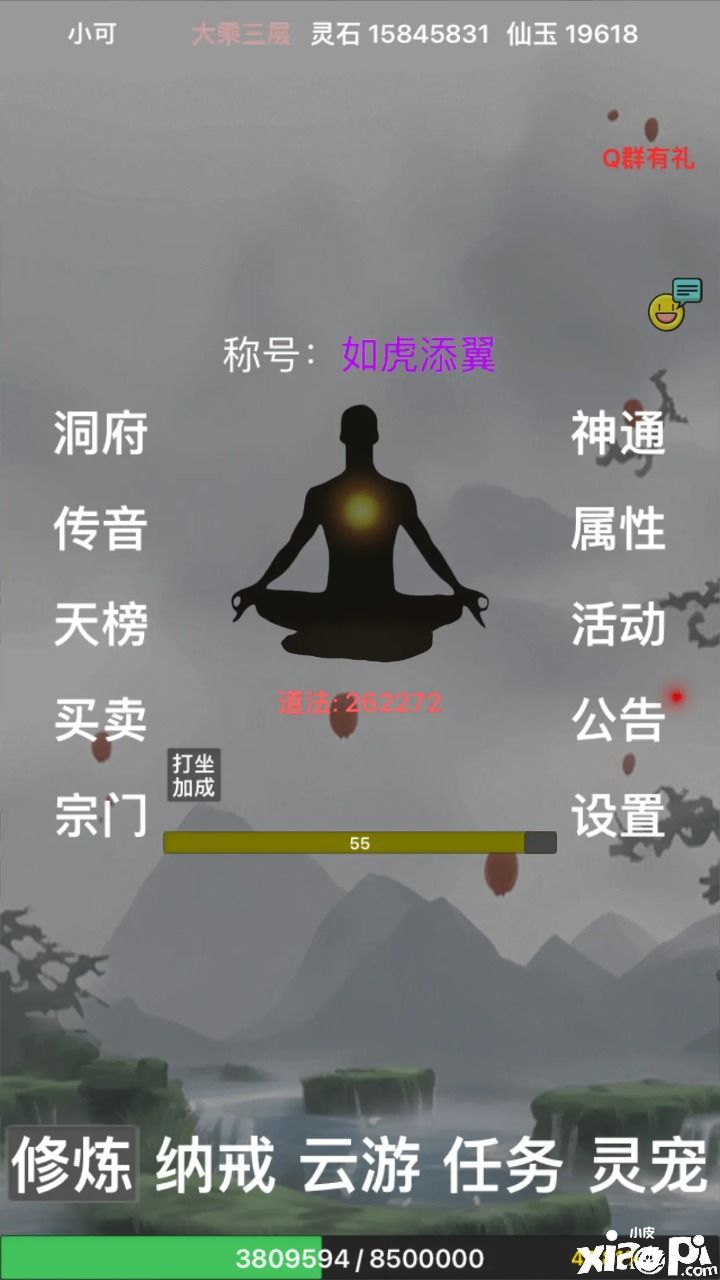This screenshot has height=1280, width=720.
Task: Open the 买卖 trading market
Action: pyautogui.click(x=100, y=720)
